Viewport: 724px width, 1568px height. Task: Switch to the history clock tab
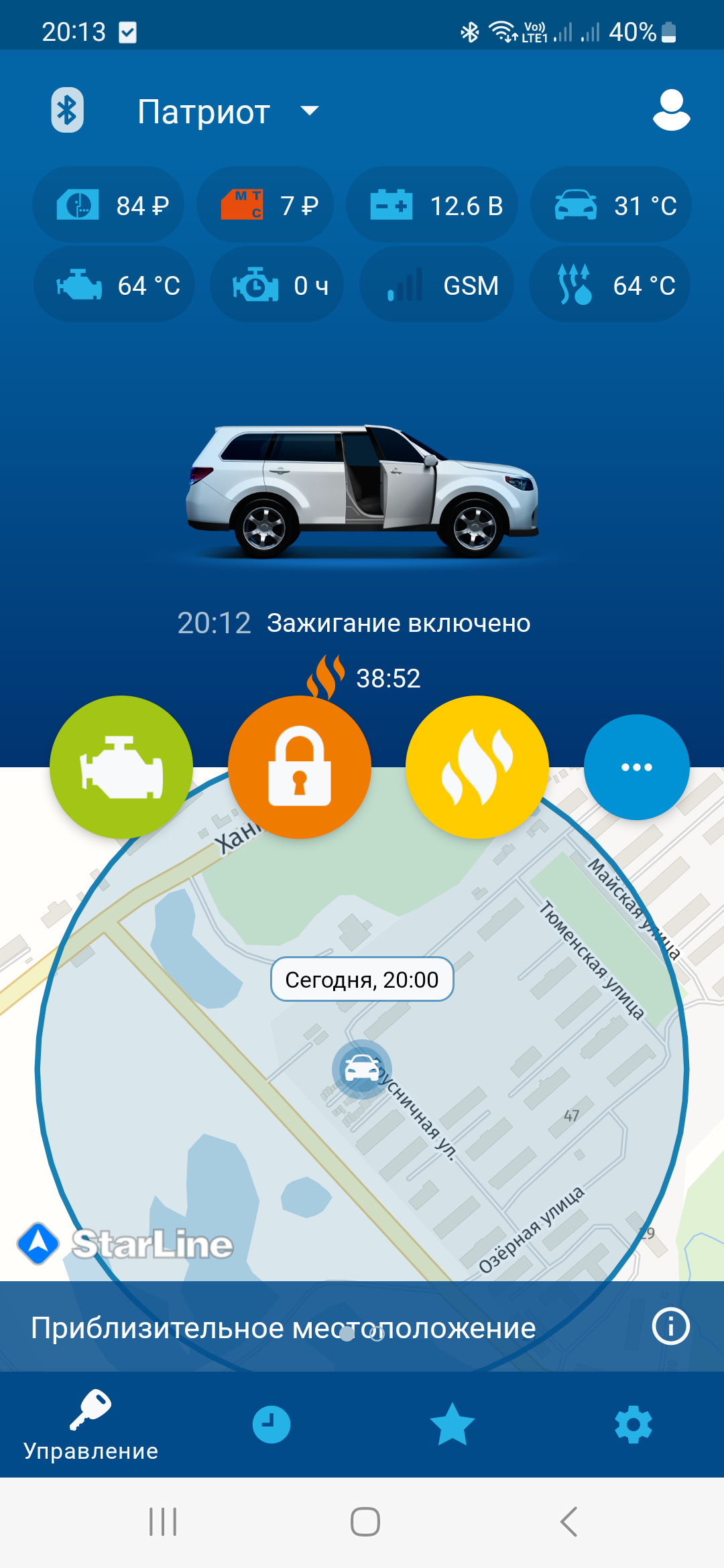coord(271,1424)
